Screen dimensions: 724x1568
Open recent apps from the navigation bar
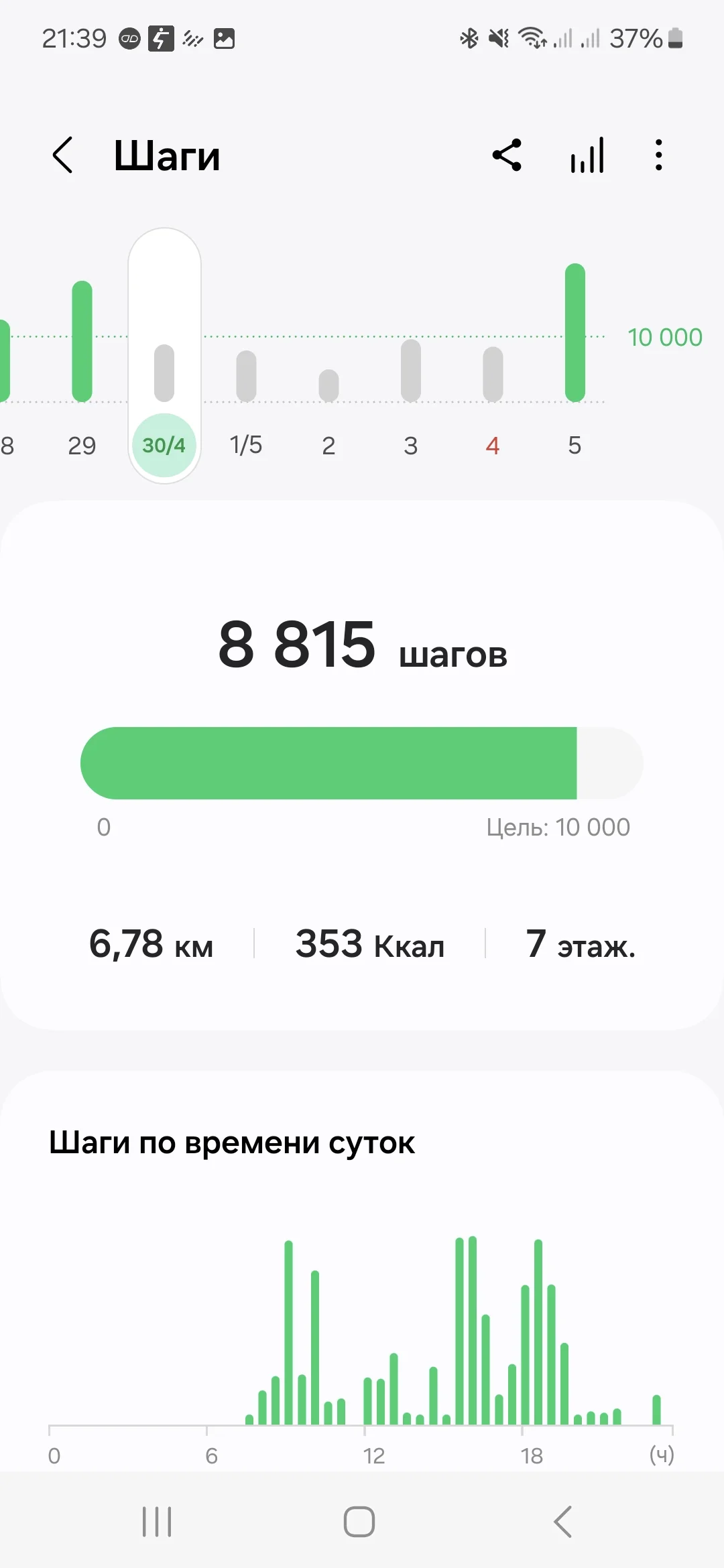[x=157, y=1522]
